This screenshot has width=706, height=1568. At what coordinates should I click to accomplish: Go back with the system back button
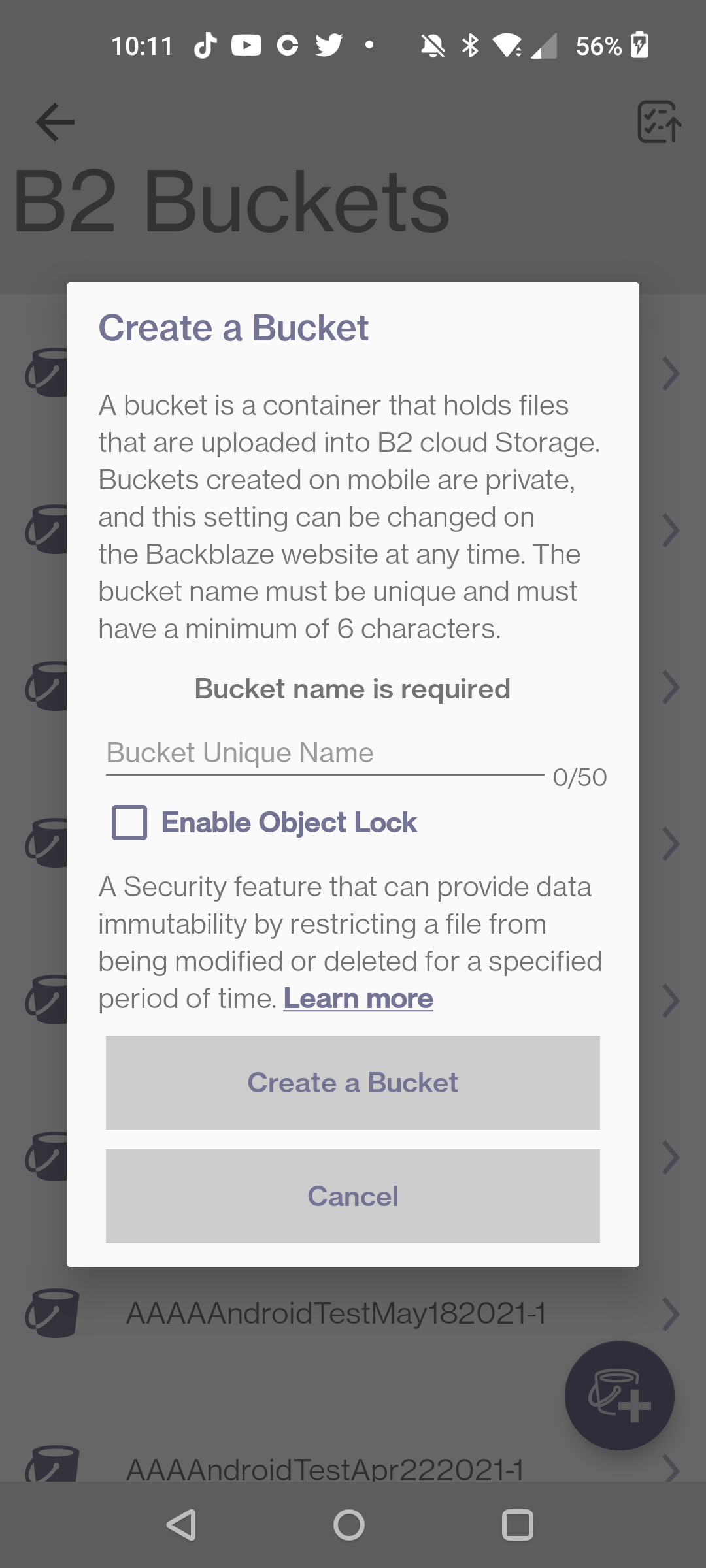pos(181,1526)
